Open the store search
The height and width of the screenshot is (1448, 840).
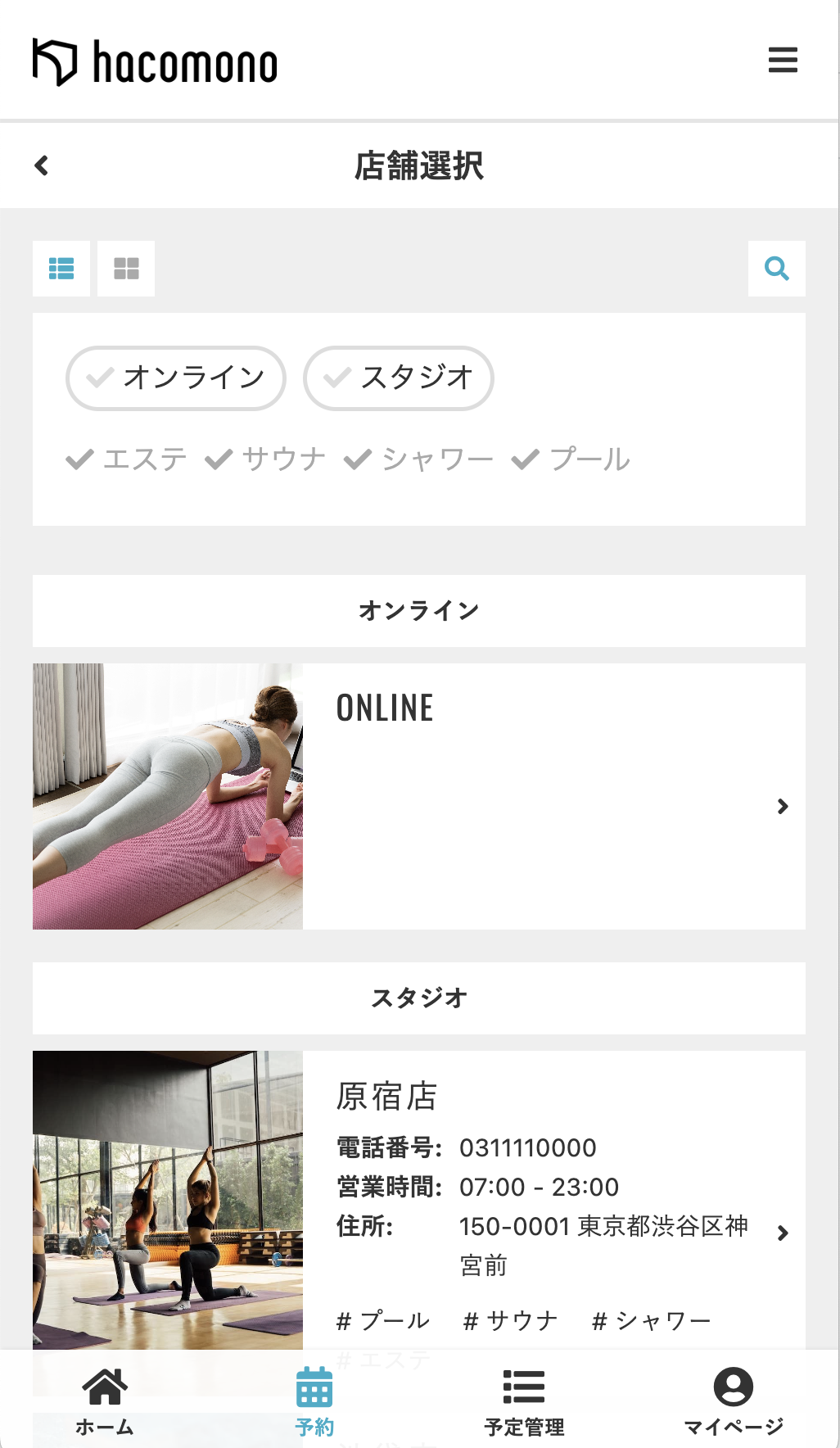coord(776,269)
